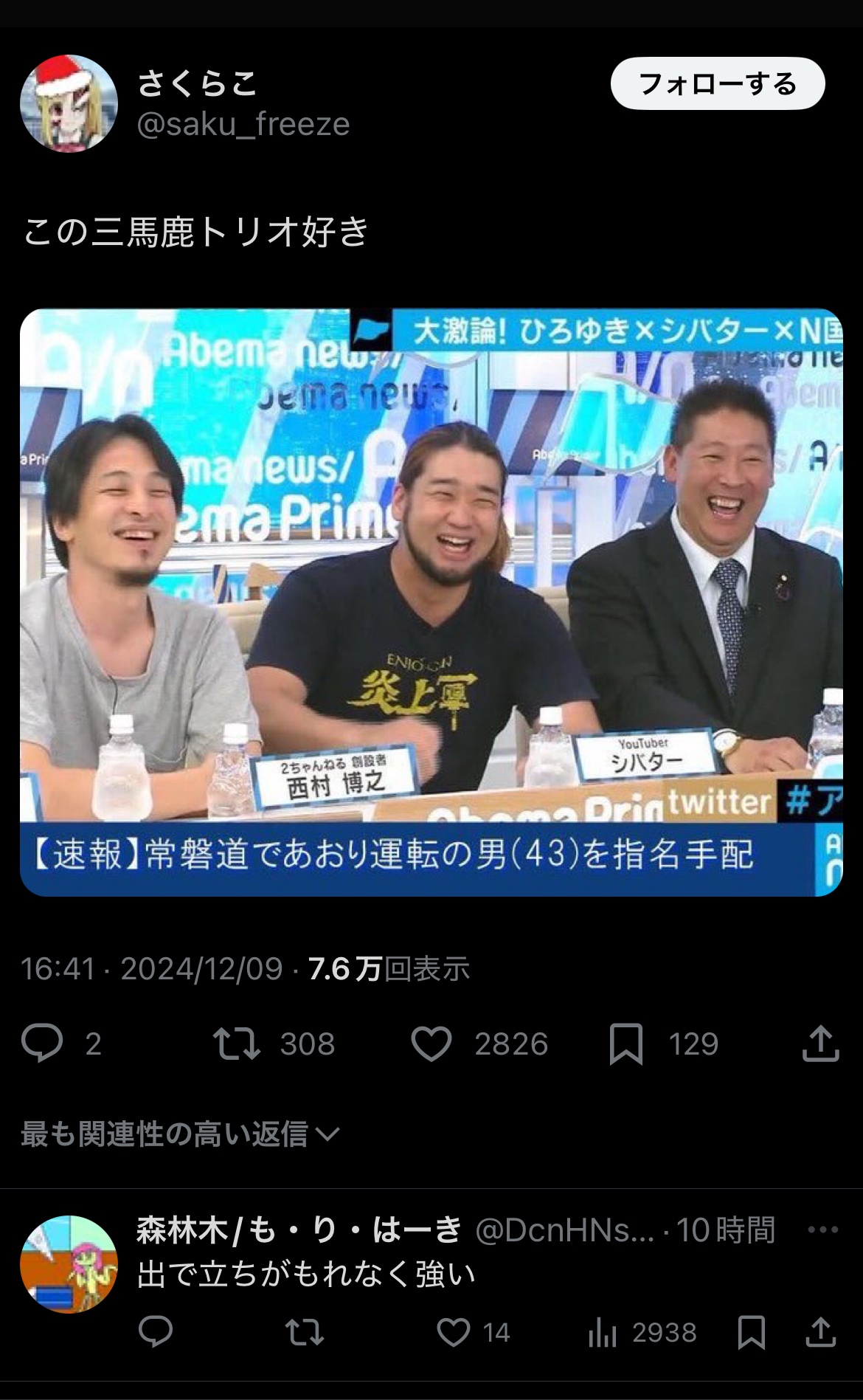Bookmark 森林木's reply
Viewport: 863px width, 1400px height.
[751, 1332]
